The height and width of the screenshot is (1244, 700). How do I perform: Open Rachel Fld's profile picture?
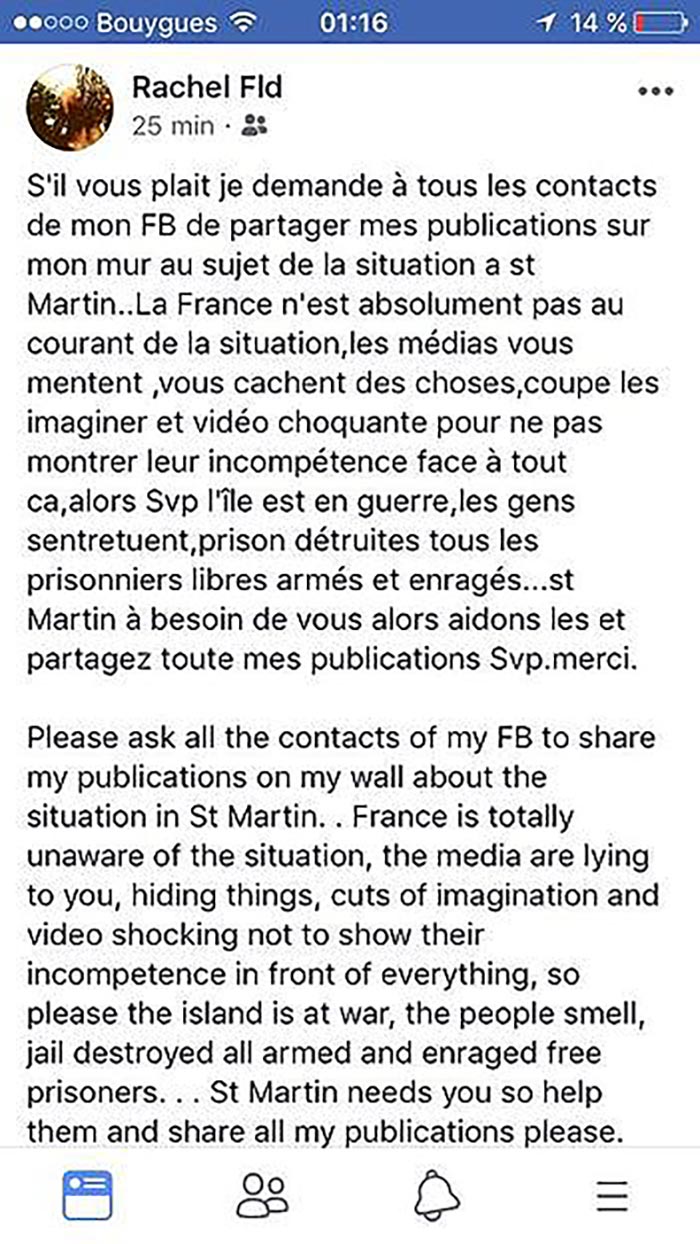pyautogui.click(x=69, y=108)
